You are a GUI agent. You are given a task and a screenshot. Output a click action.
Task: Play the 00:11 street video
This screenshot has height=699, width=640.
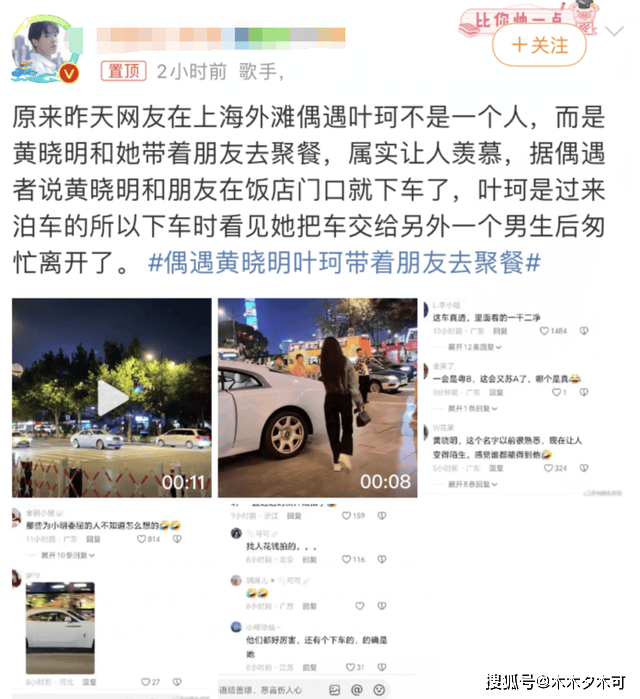point(111,397)
